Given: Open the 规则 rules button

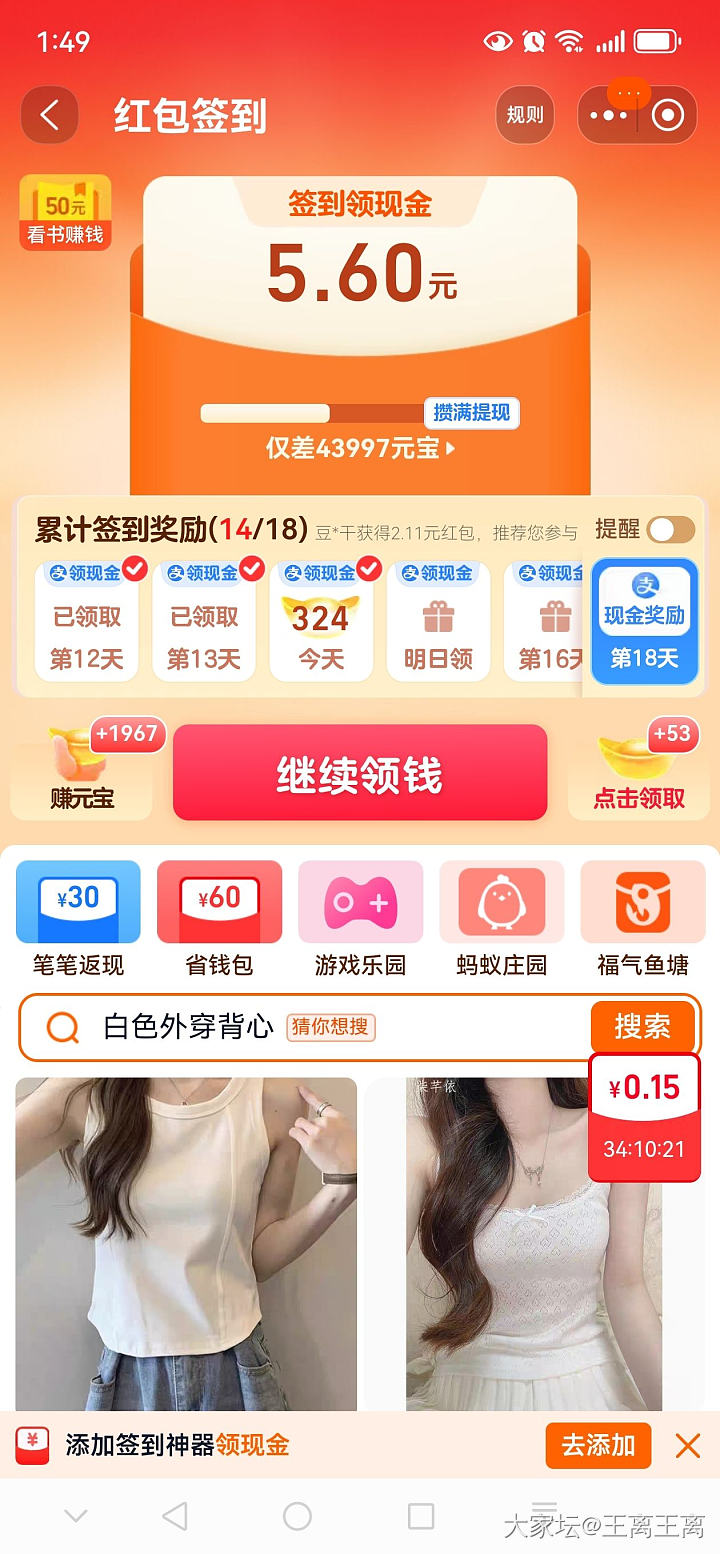Looking at the screenshot, I should [x=525, y=116].
